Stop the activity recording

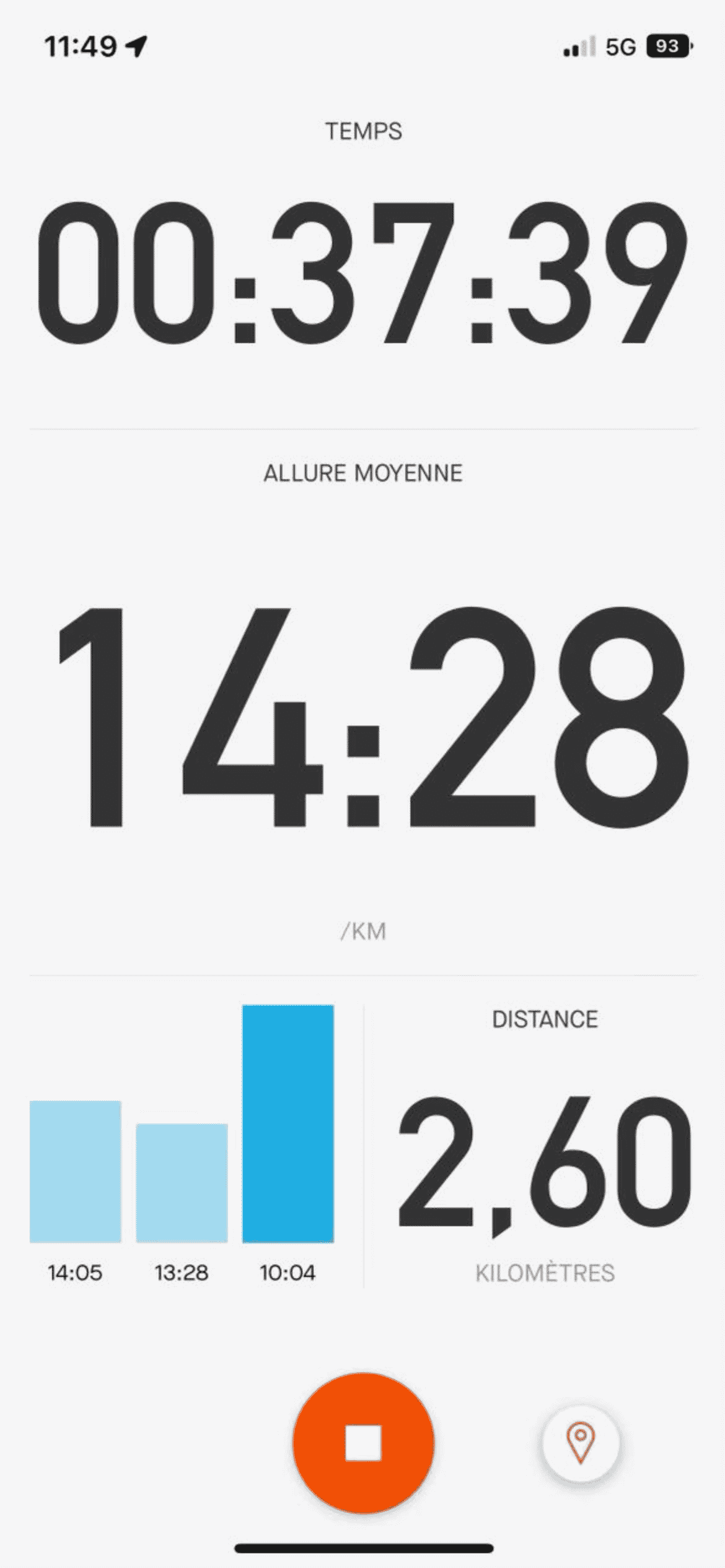[363, 1443]
